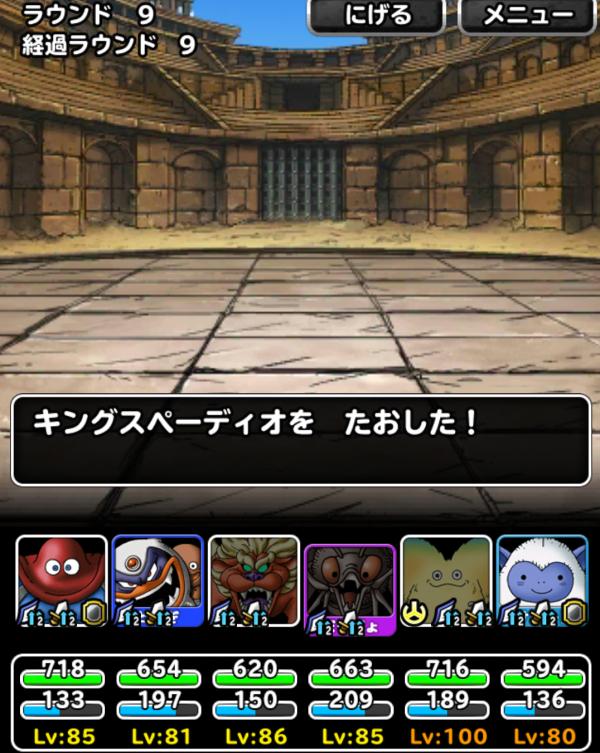This screenshot has width=600, height=753.
Task: Select the Lv:81 orange fish monster portrait
Action: pyautogui.click(x=158, y=581)
